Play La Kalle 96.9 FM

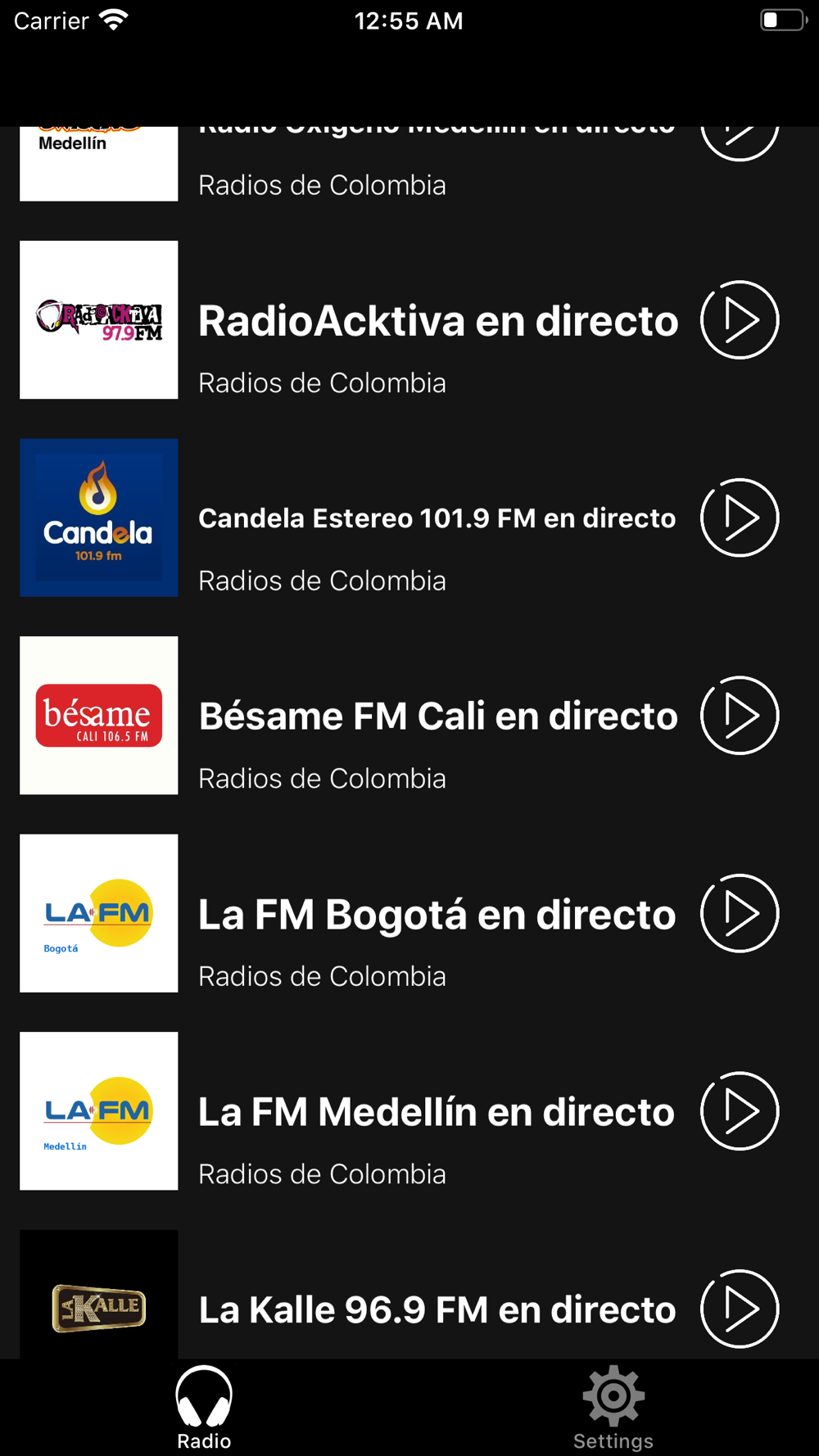(x=740, y=1309)
